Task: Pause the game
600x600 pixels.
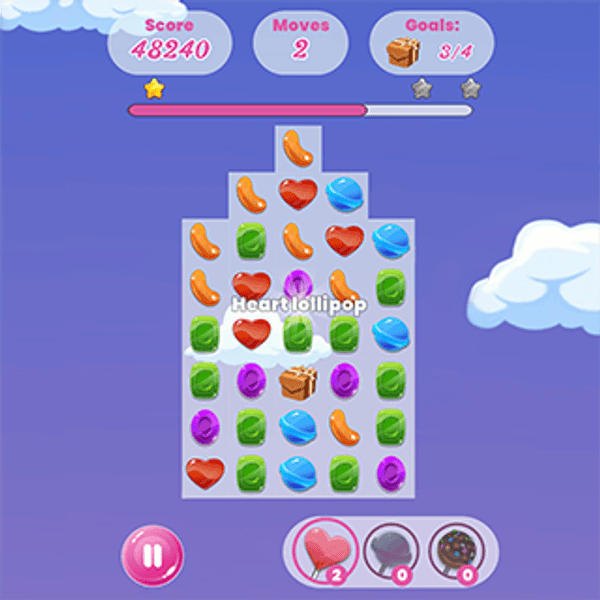Action: pyautogui.click(x=152, y=553)
